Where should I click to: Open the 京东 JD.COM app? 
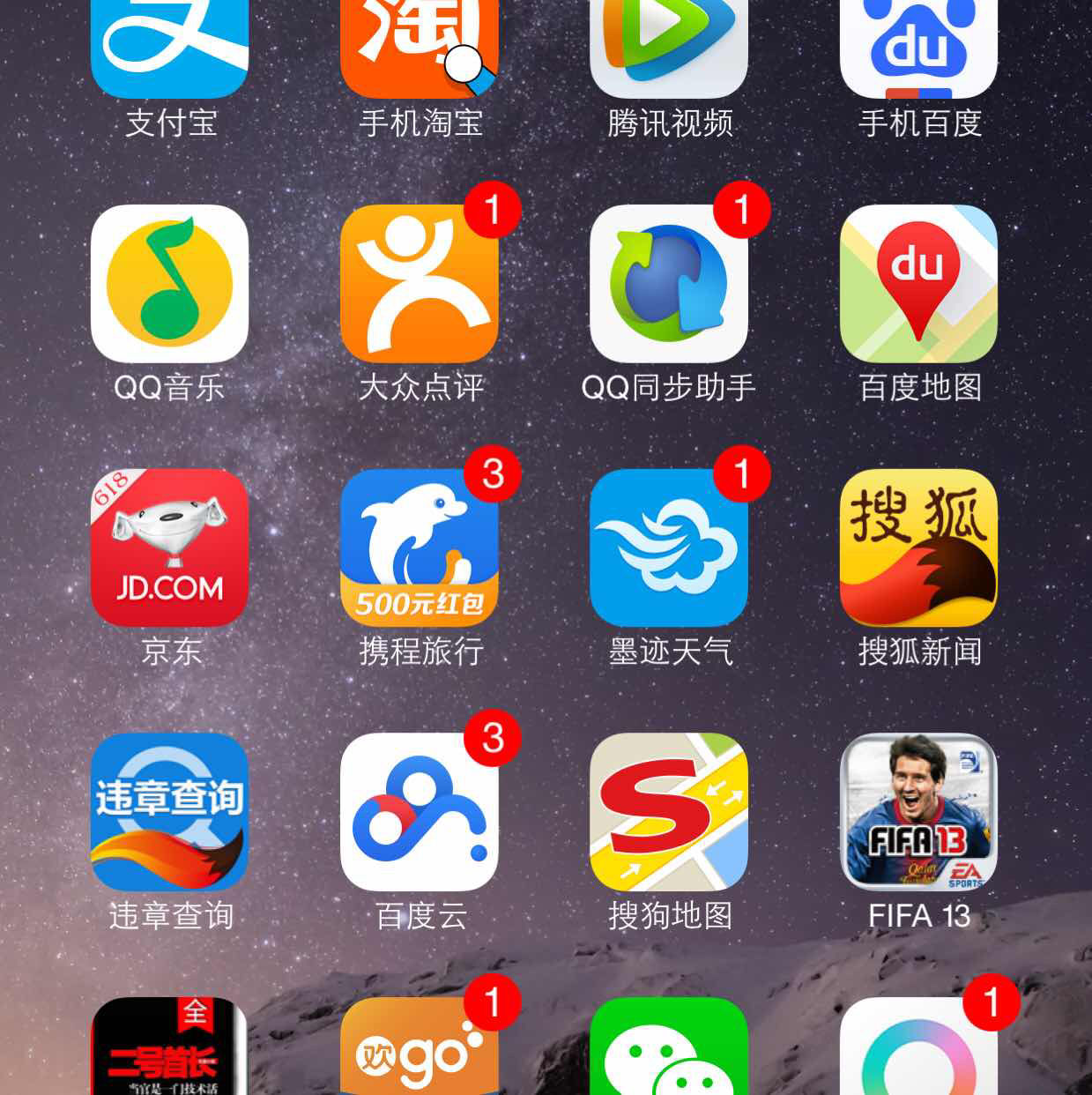click(x=169, y=547)
